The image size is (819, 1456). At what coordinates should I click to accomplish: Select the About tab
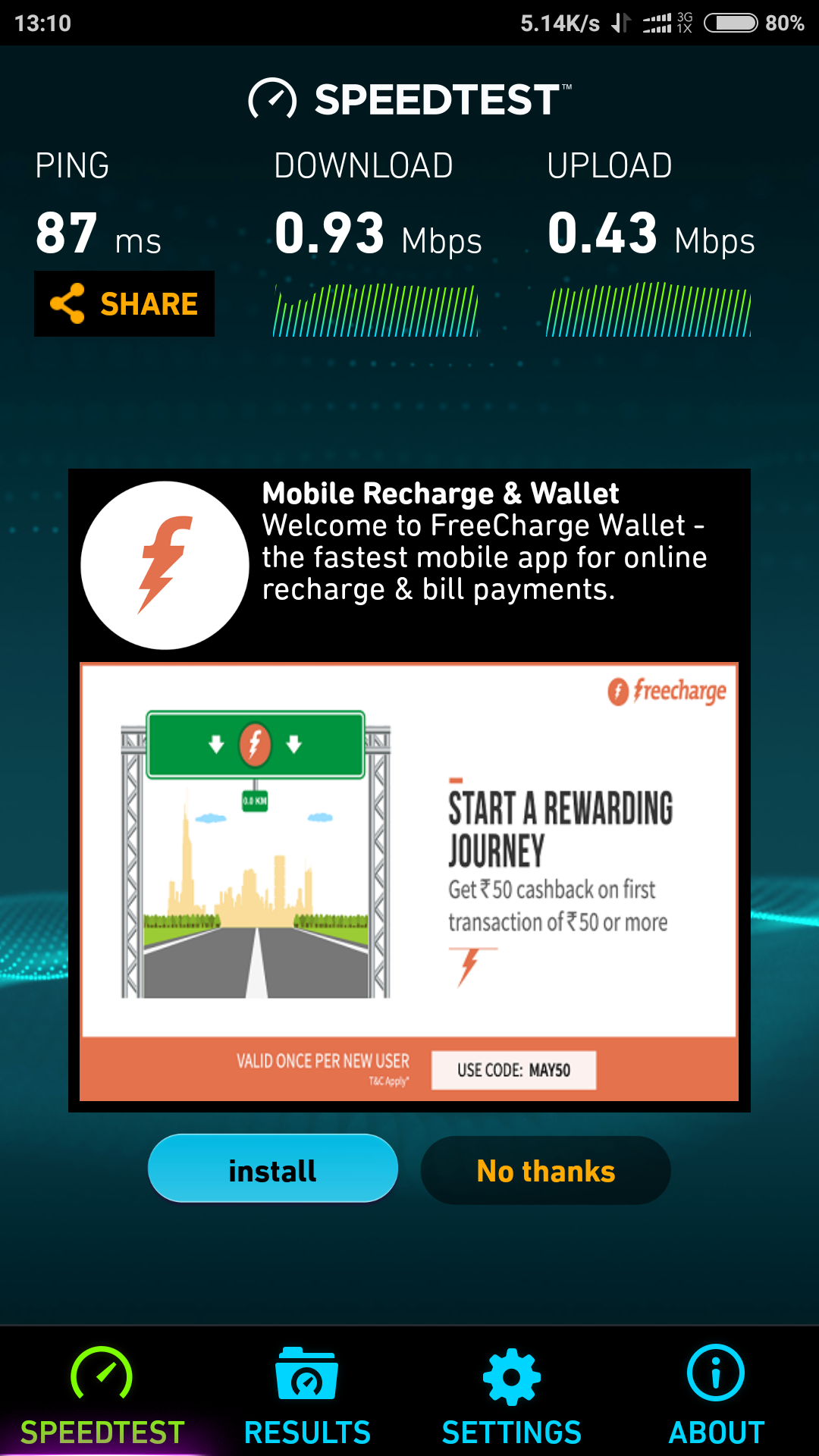click(x=716, y=1394)
